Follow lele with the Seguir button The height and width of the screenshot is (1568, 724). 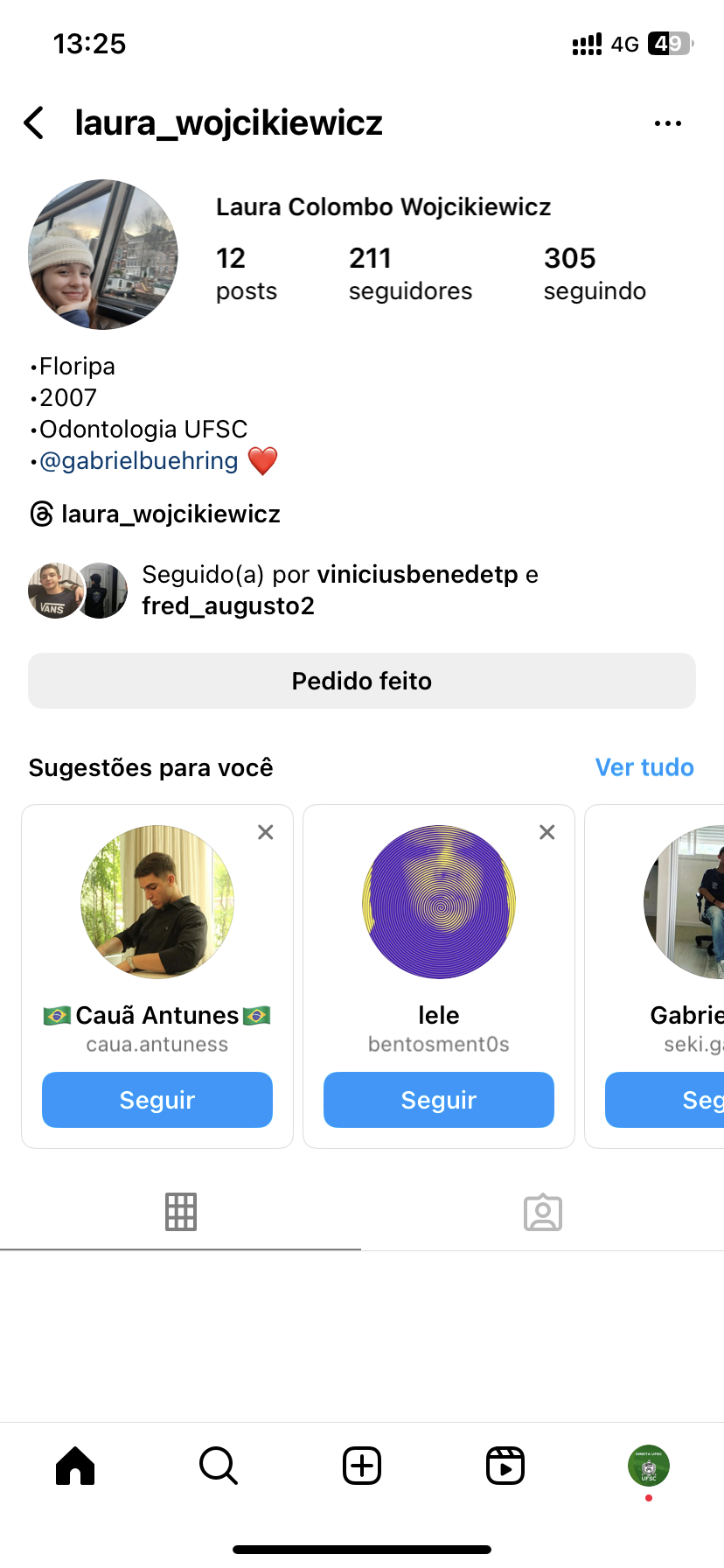click(439, 1100)
